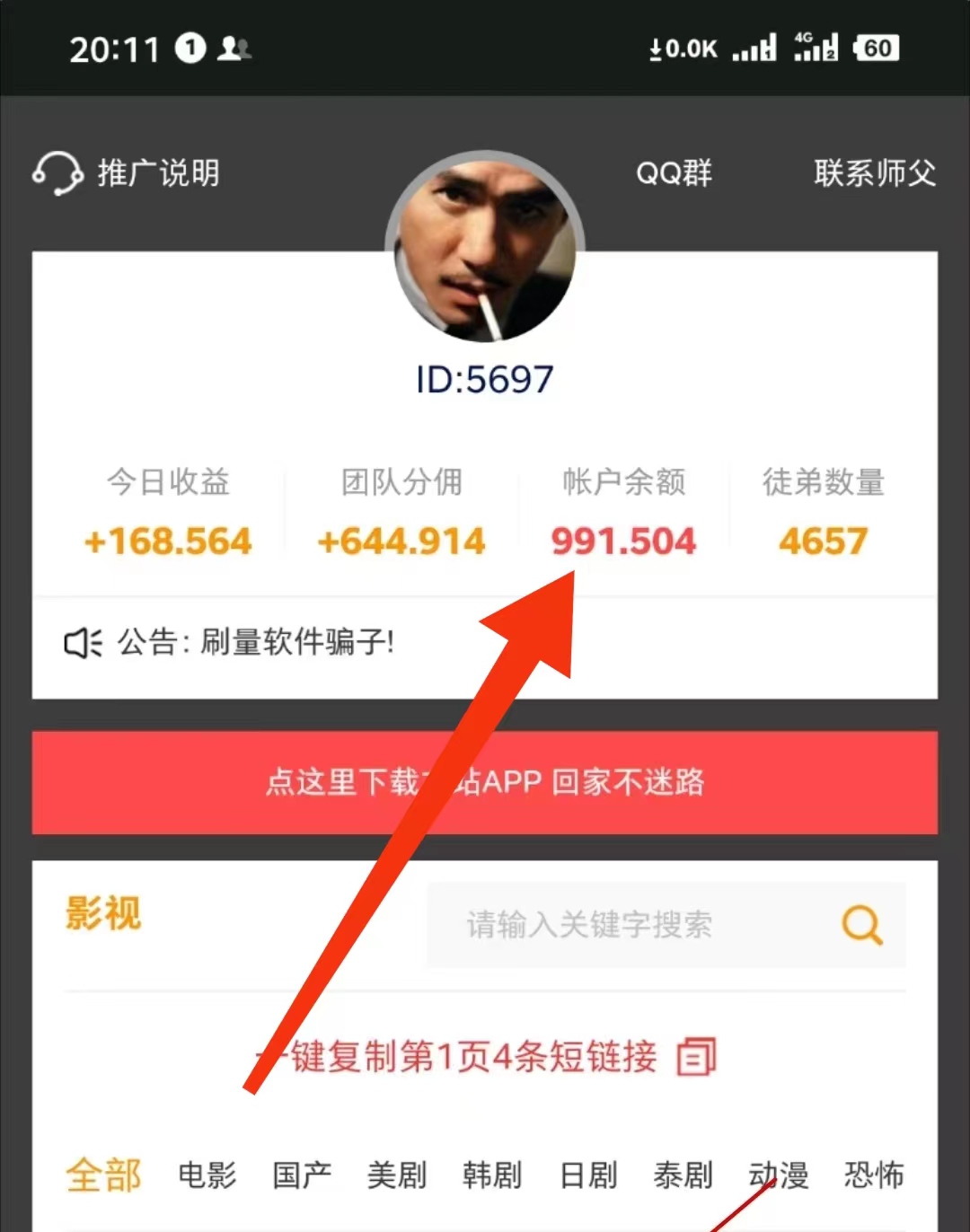
Task: Select the 全部 category tab
Action: click(x=104, y=1175)
